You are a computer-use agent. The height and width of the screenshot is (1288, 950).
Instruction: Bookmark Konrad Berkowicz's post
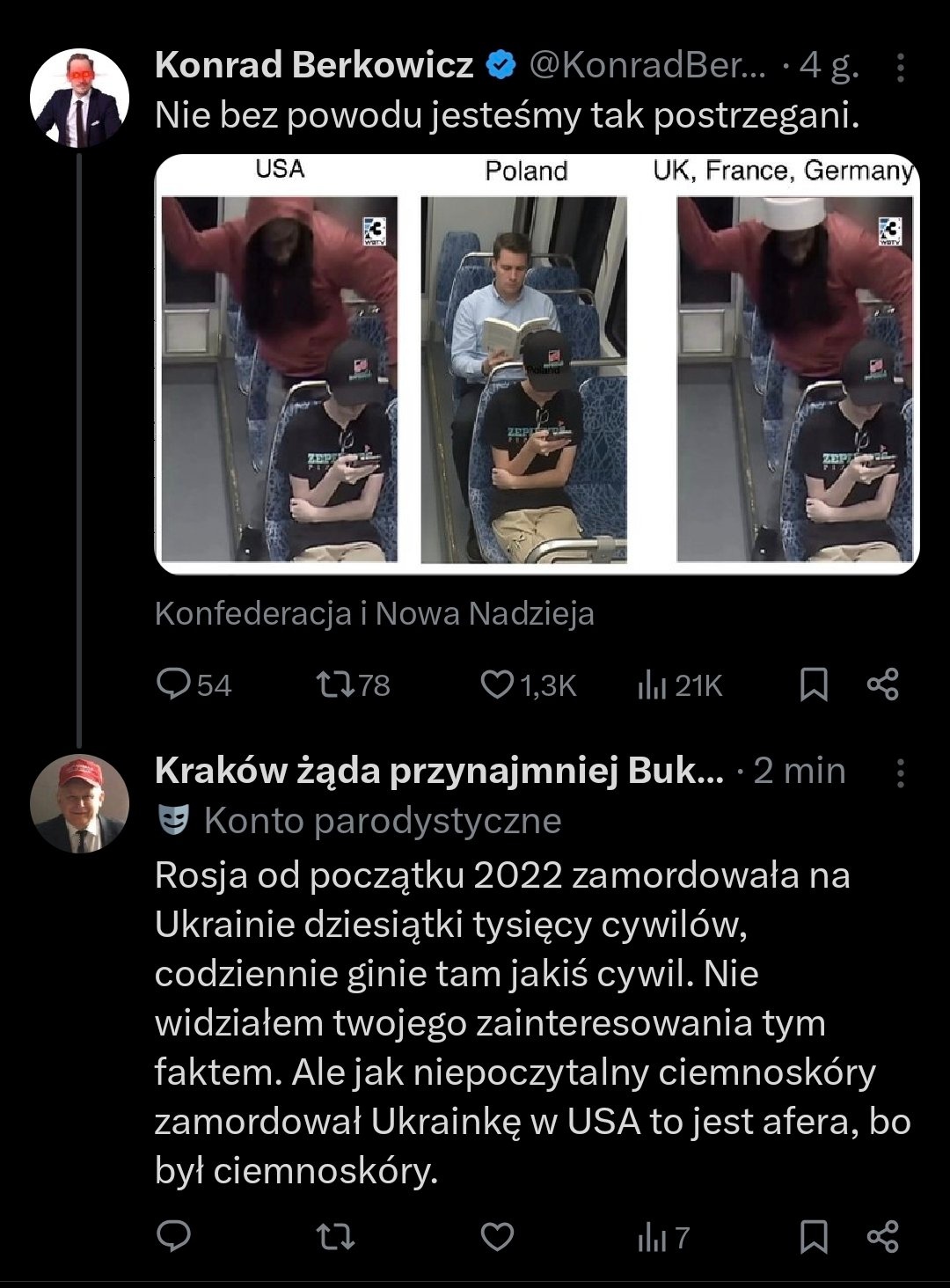click(x=814, y=684)
